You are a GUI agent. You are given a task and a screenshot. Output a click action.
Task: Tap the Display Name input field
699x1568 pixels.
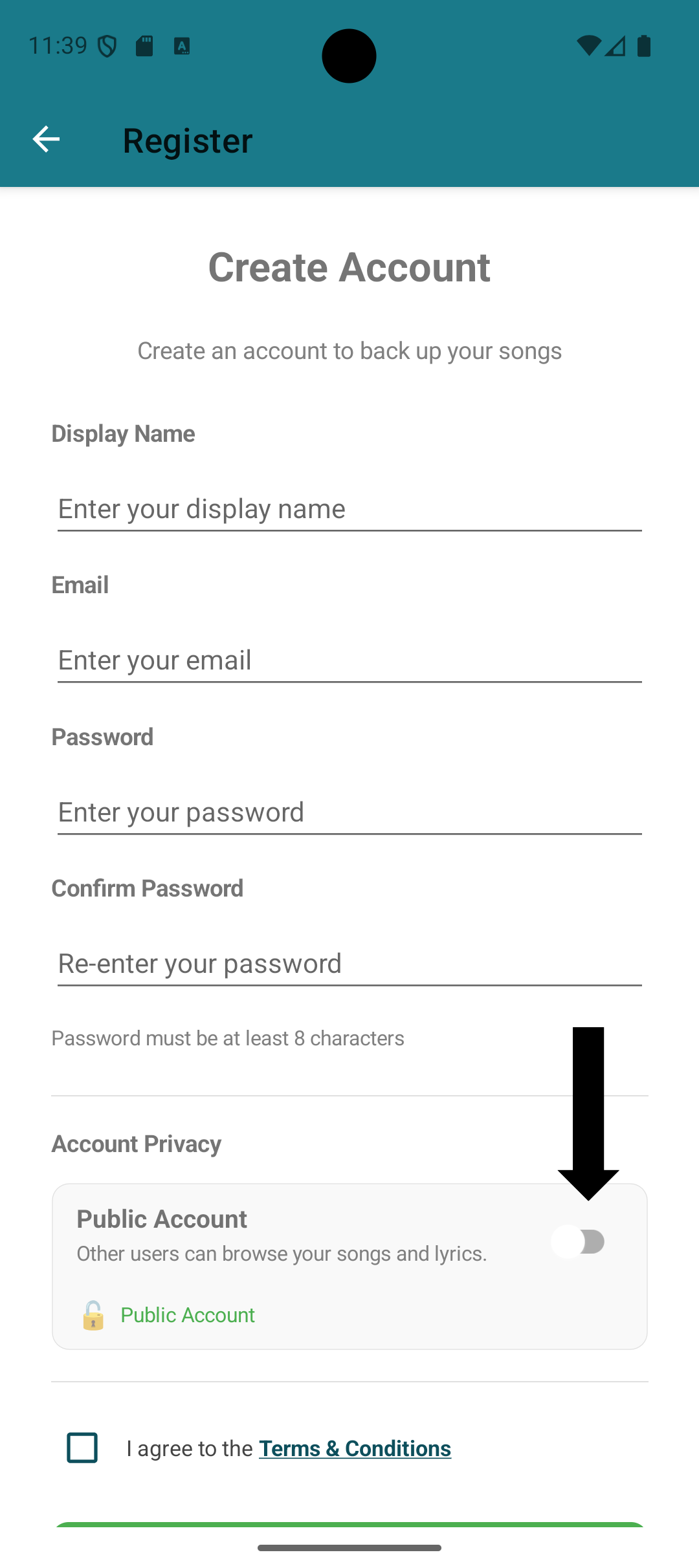click(x=349, y=510)
